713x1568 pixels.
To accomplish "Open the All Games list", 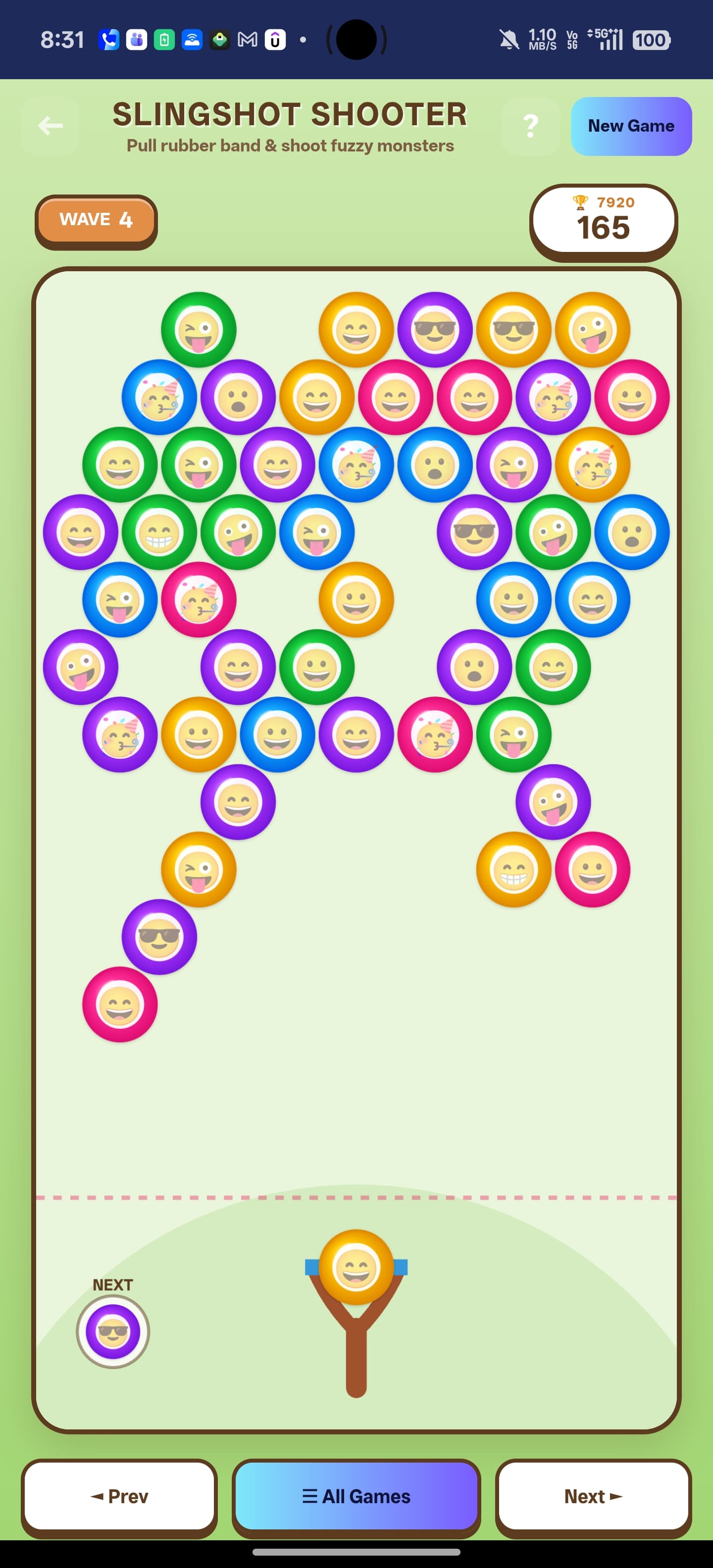I will (x=356, y=1496).
